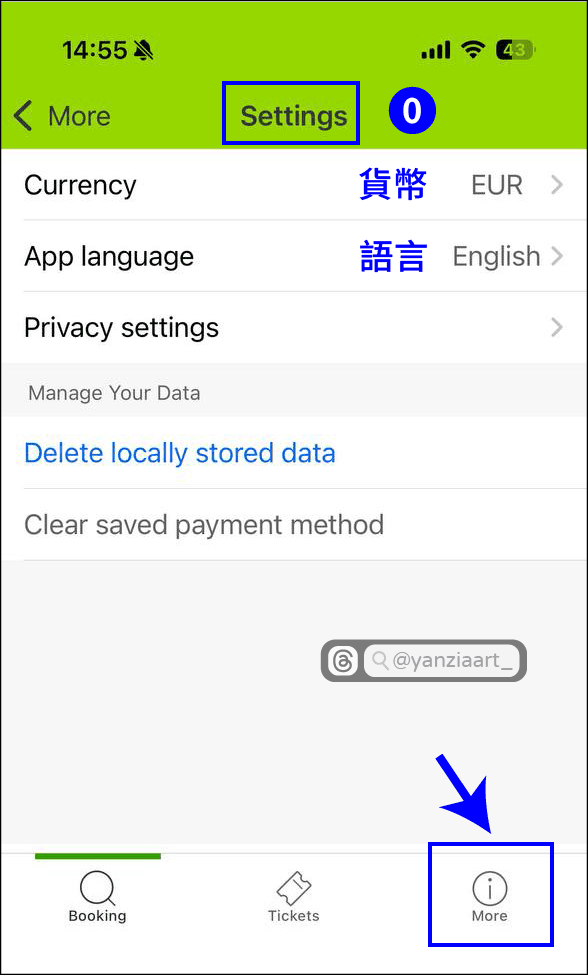Switch to the Tickets tab
Viewport: 588px width, 975px height.
(294, 898)
